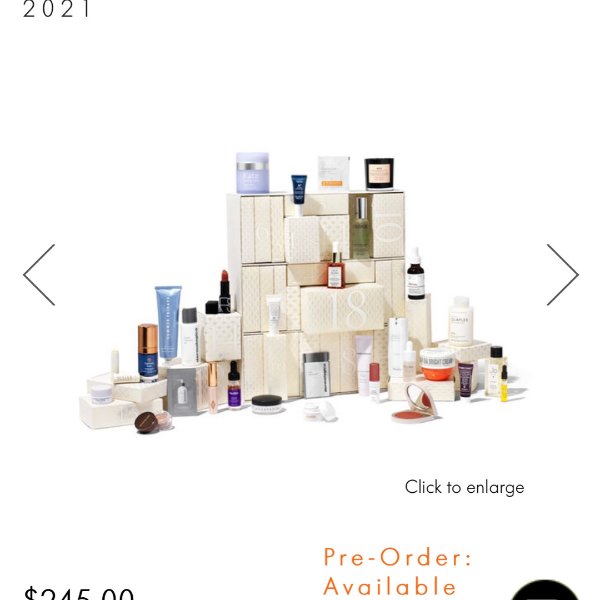Show the previous product image

click(39, 275)
